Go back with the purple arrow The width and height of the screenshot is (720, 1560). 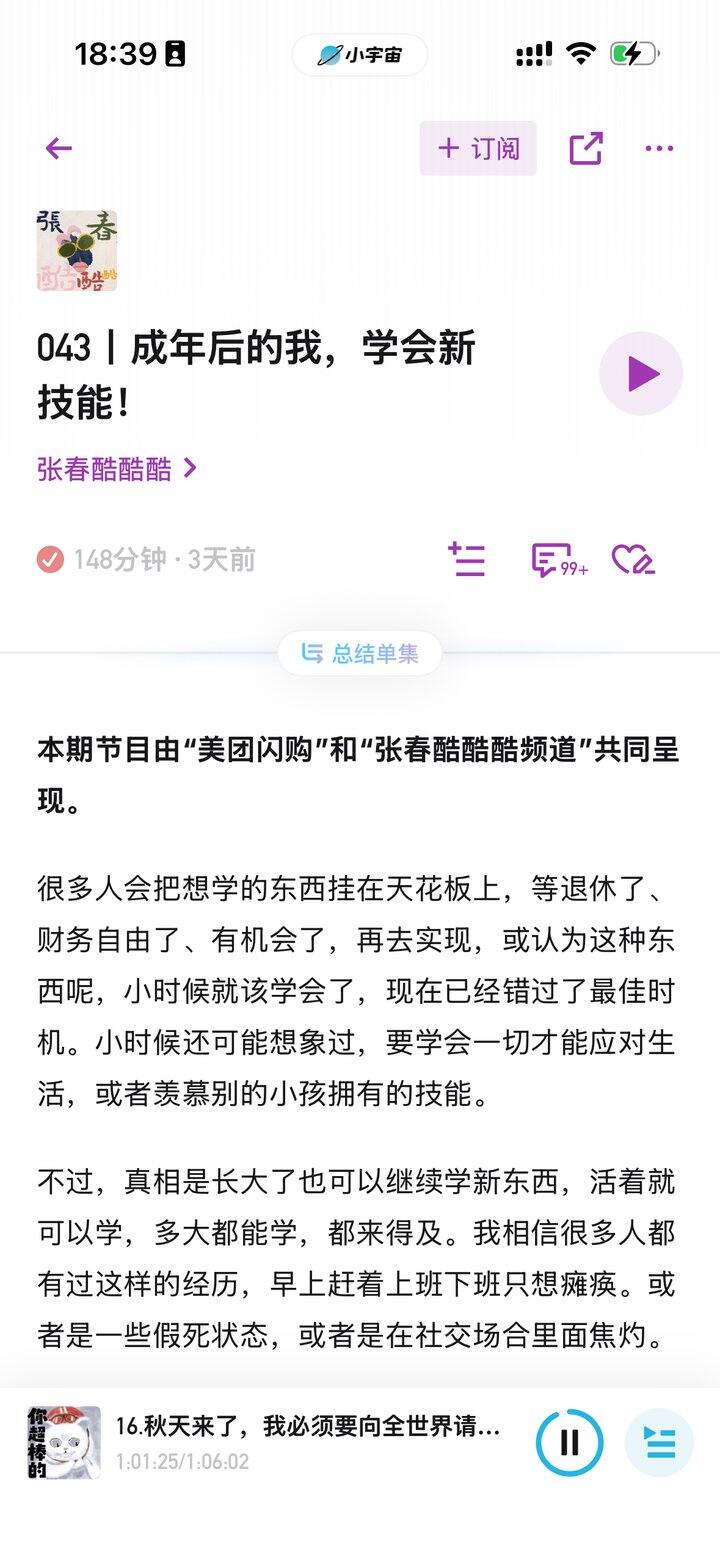(59, 149)
